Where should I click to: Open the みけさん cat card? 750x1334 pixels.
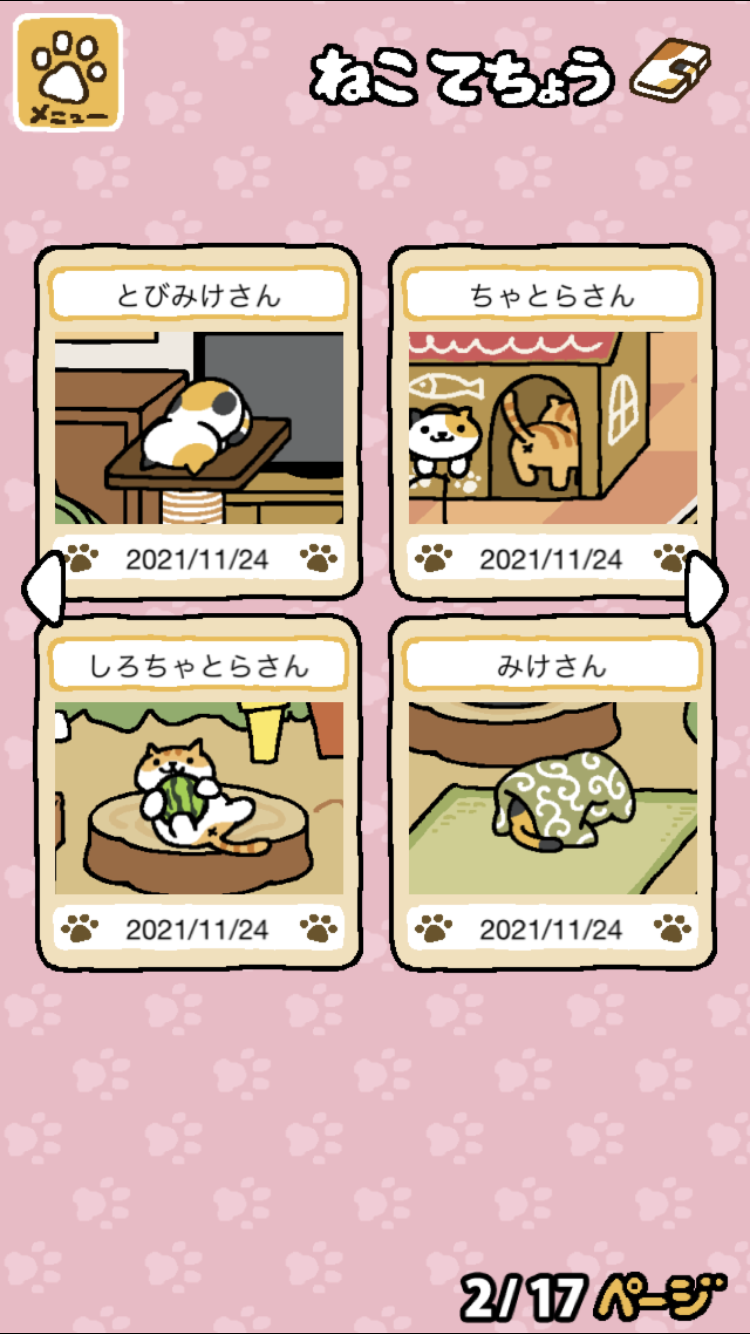click(552, 797)
